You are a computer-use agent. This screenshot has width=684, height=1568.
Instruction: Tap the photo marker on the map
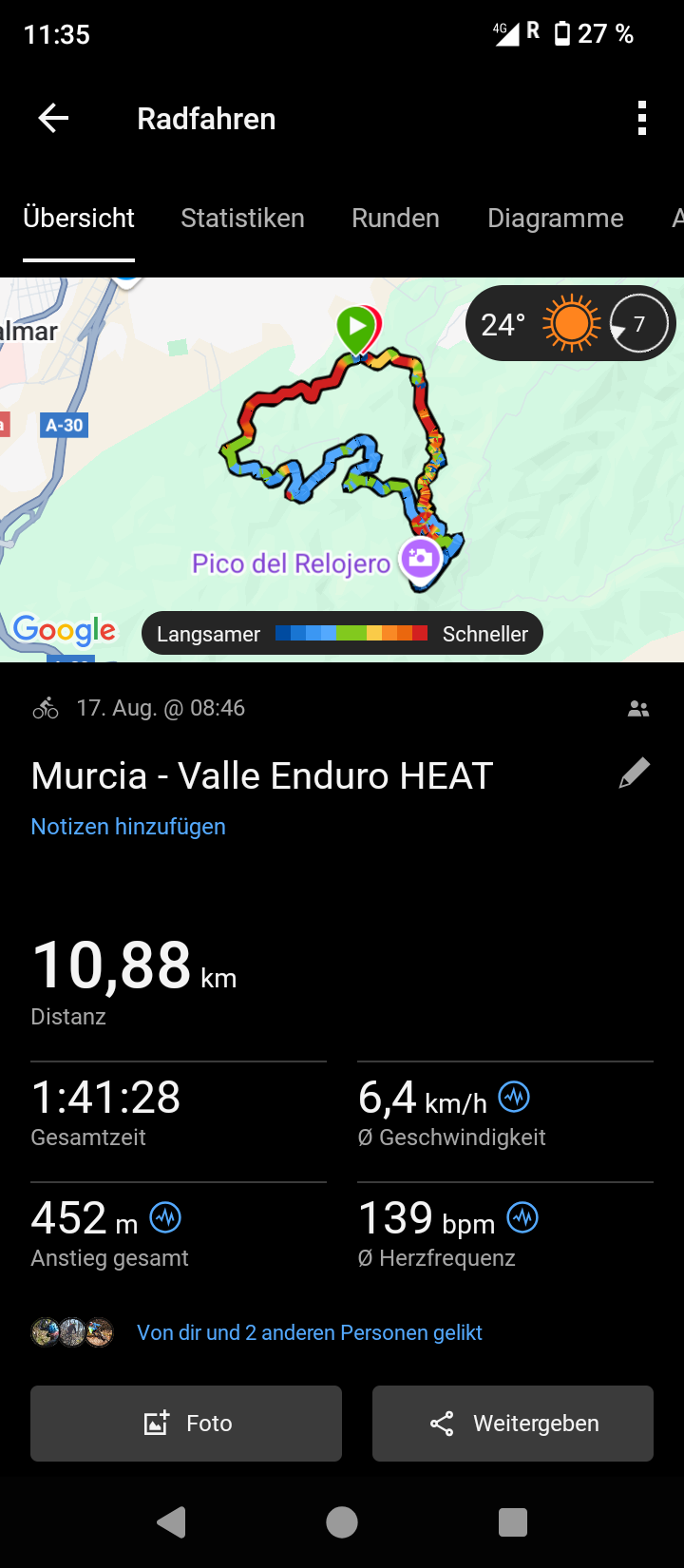pos(420,558)
